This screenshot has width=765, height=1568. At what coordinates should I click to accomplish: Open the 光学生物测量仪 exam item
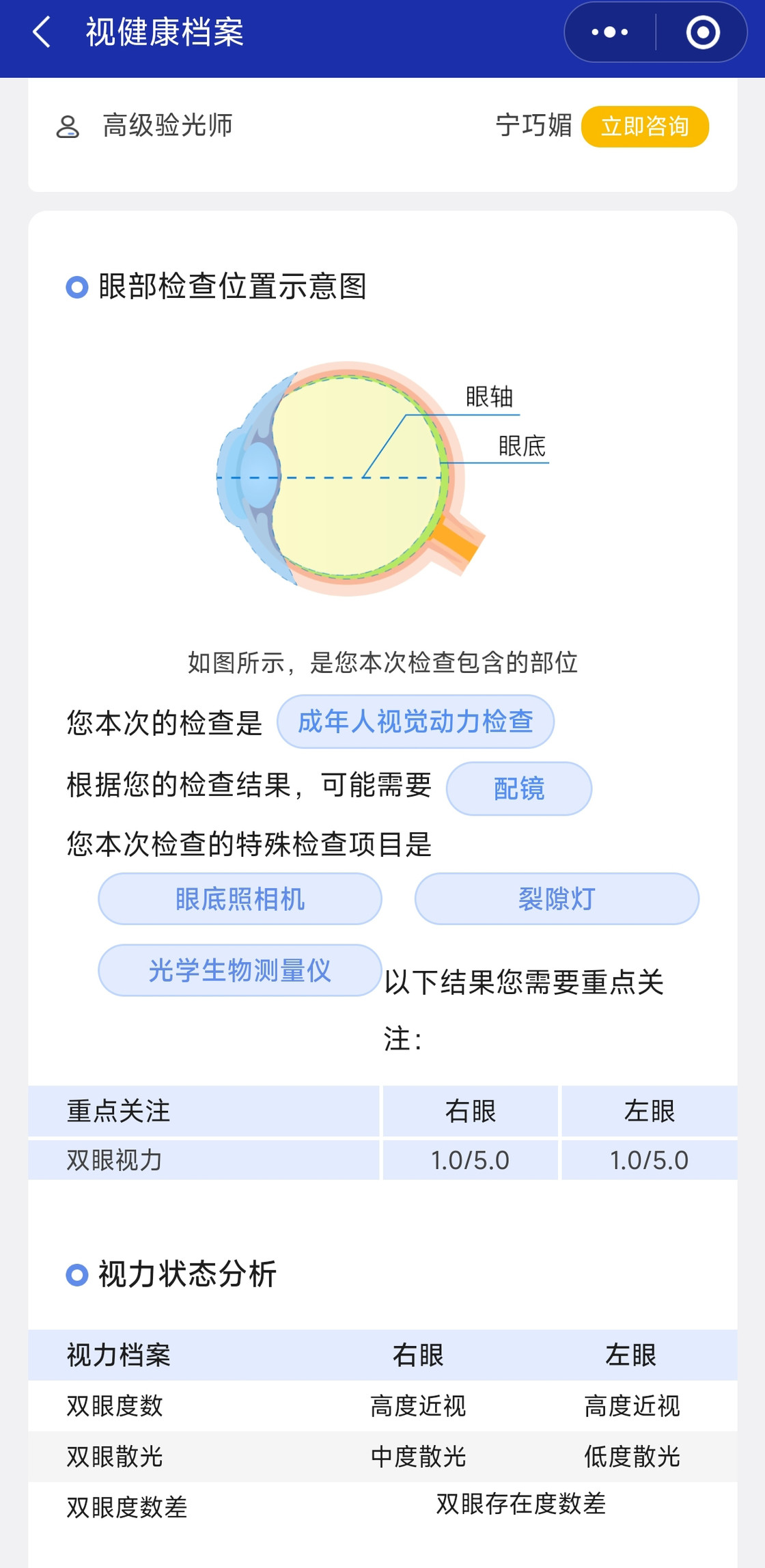pyautogui.click(x=240, y=970)
